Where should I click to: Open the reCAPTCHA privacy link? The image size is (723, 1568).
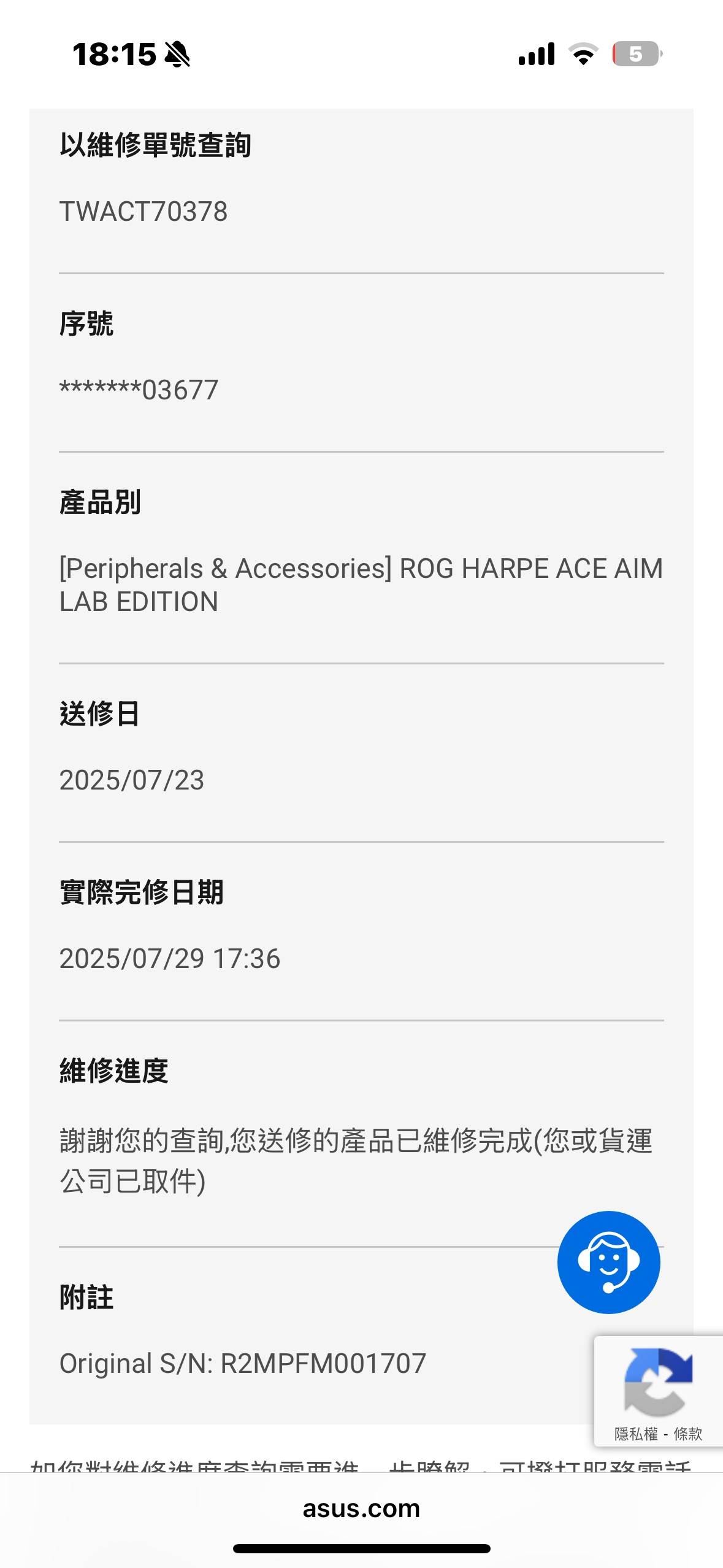pos(635,1434)
